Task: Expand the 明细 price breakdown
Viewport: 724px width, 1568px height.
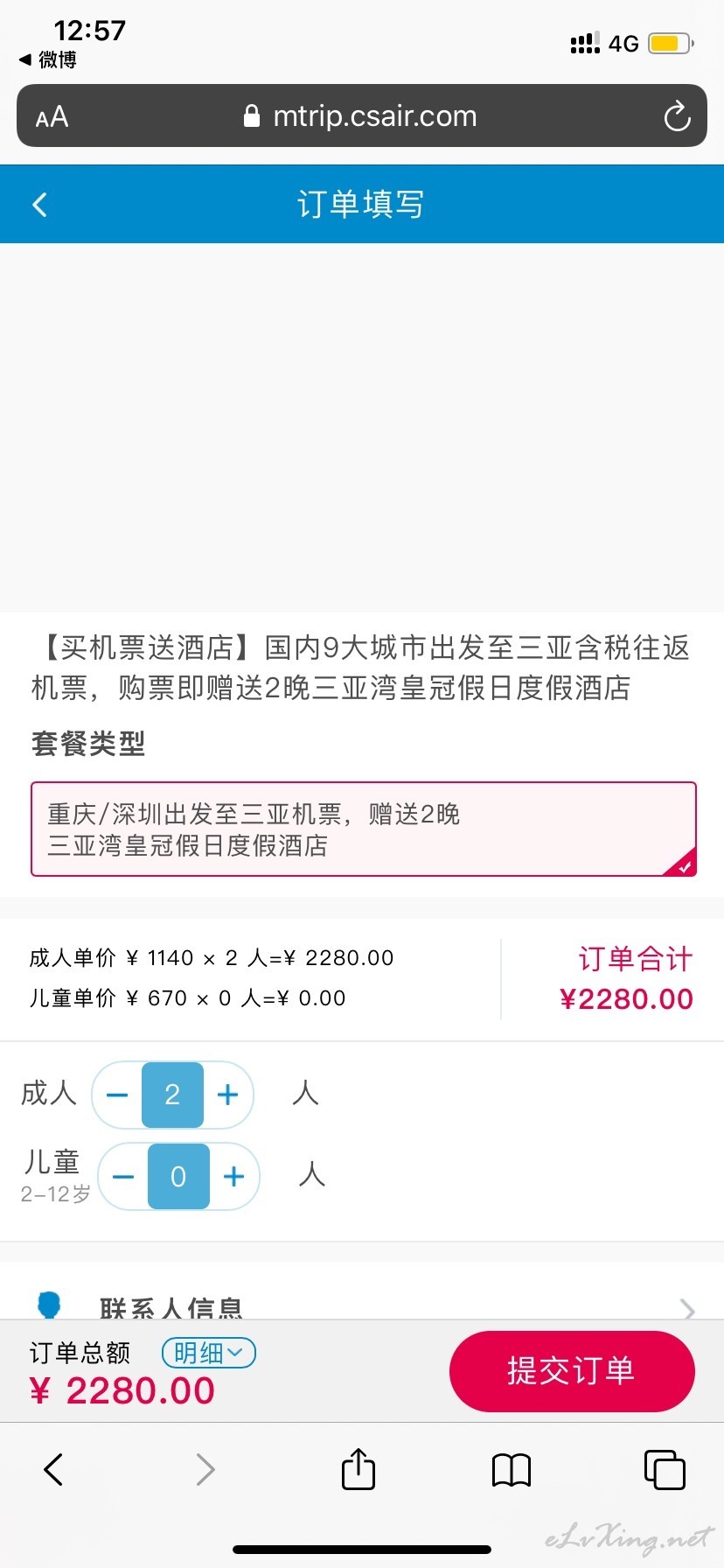Action: point(209,1353)
